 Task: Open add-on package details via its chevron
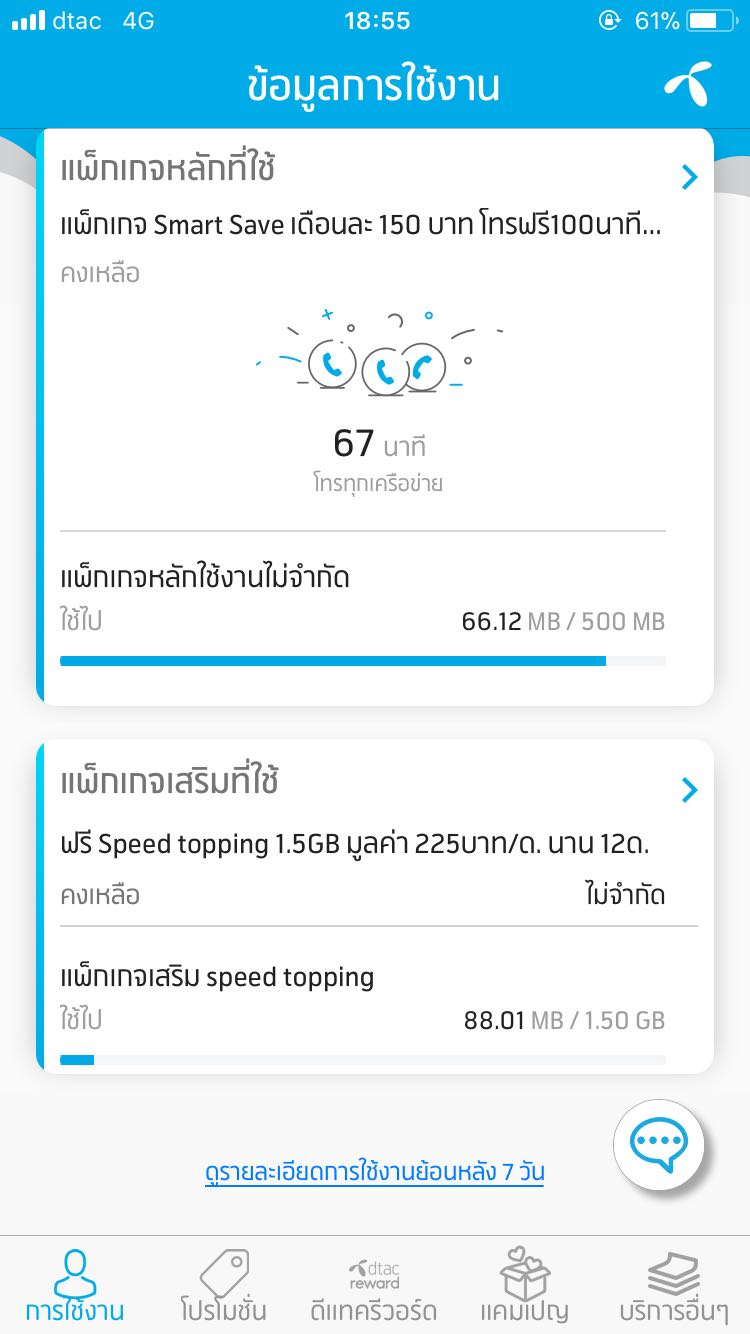(x=689, y=790)
